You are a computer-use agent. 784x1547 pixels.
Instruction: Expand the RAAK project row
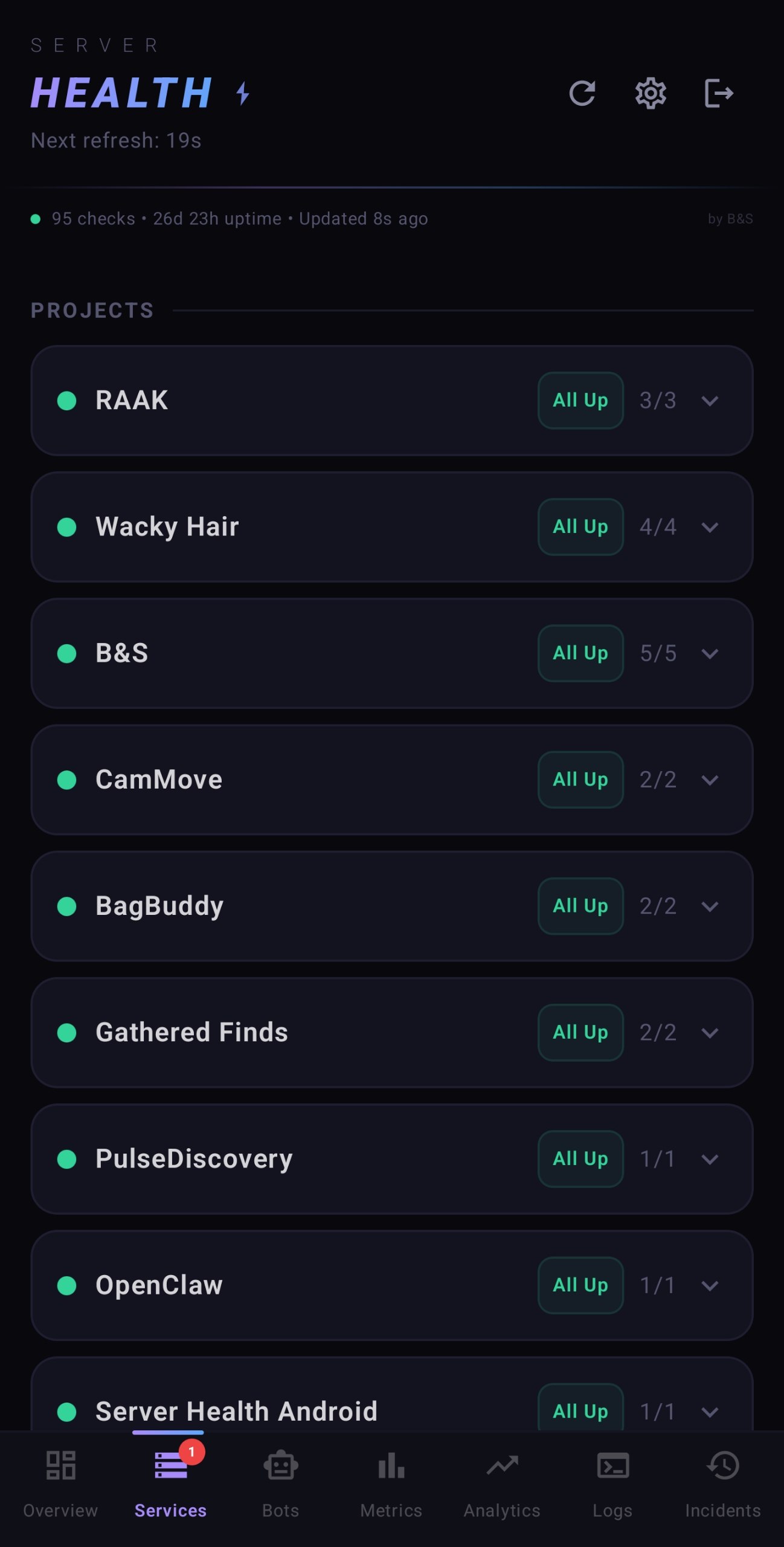point(710,401)
